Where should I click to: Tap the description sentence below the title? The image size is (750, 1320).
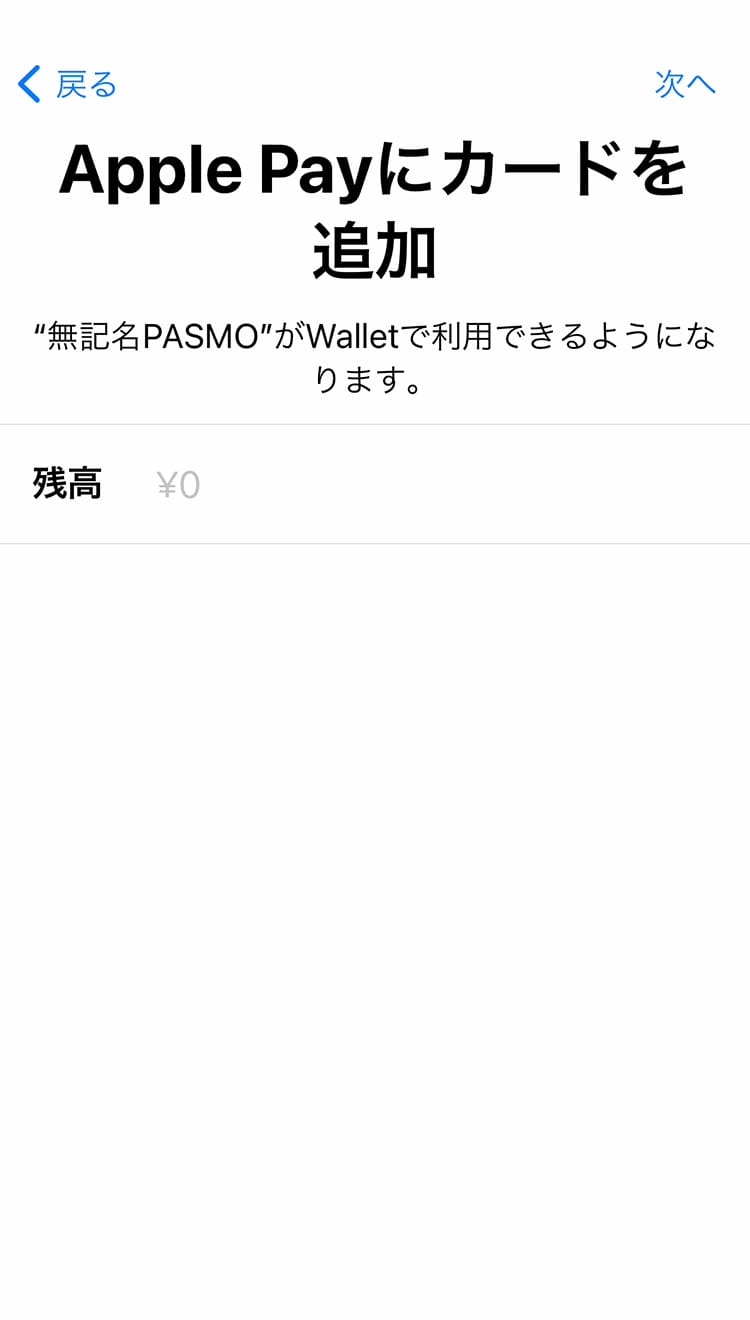[375, 355]
